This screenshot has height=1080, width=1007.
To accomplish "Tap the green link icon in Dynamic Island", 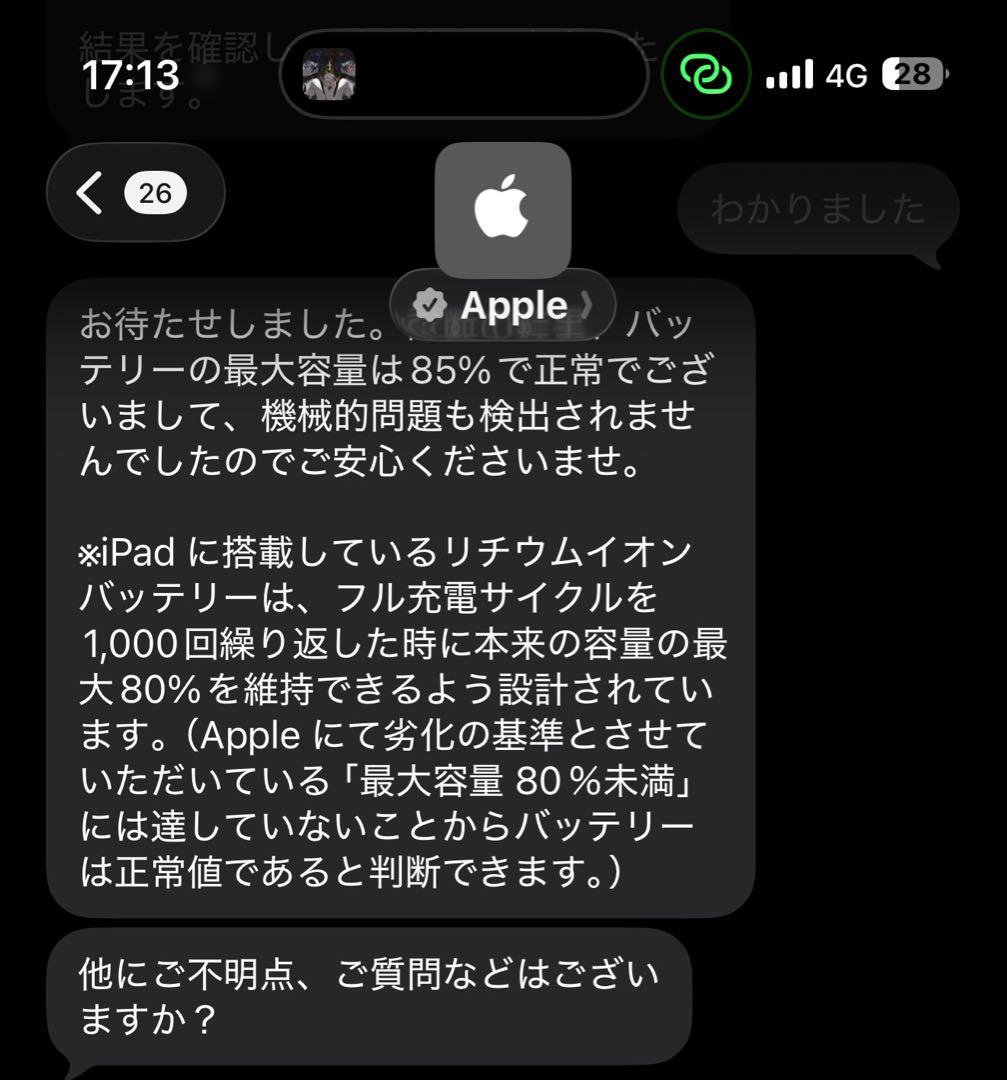I will [x=704, y=75].
